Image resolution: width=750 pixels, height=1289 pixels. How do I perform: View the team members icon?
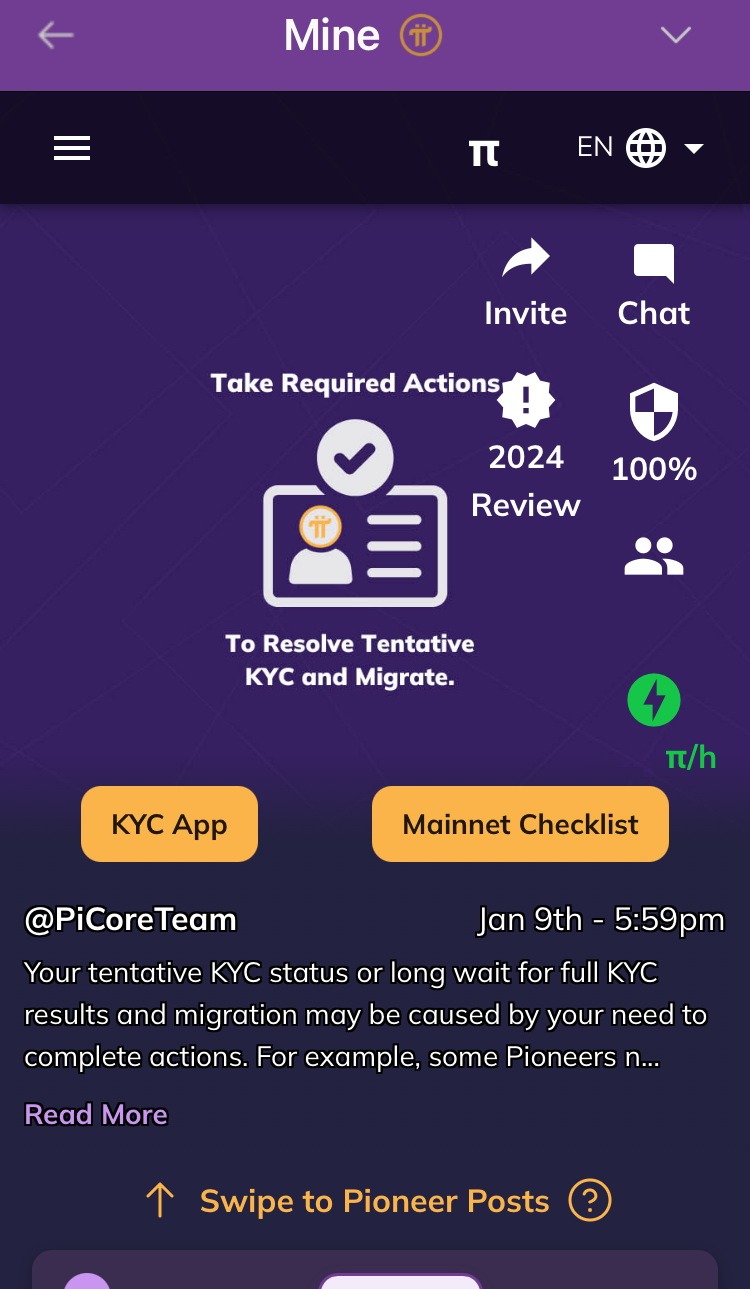(x=653, y=557)
